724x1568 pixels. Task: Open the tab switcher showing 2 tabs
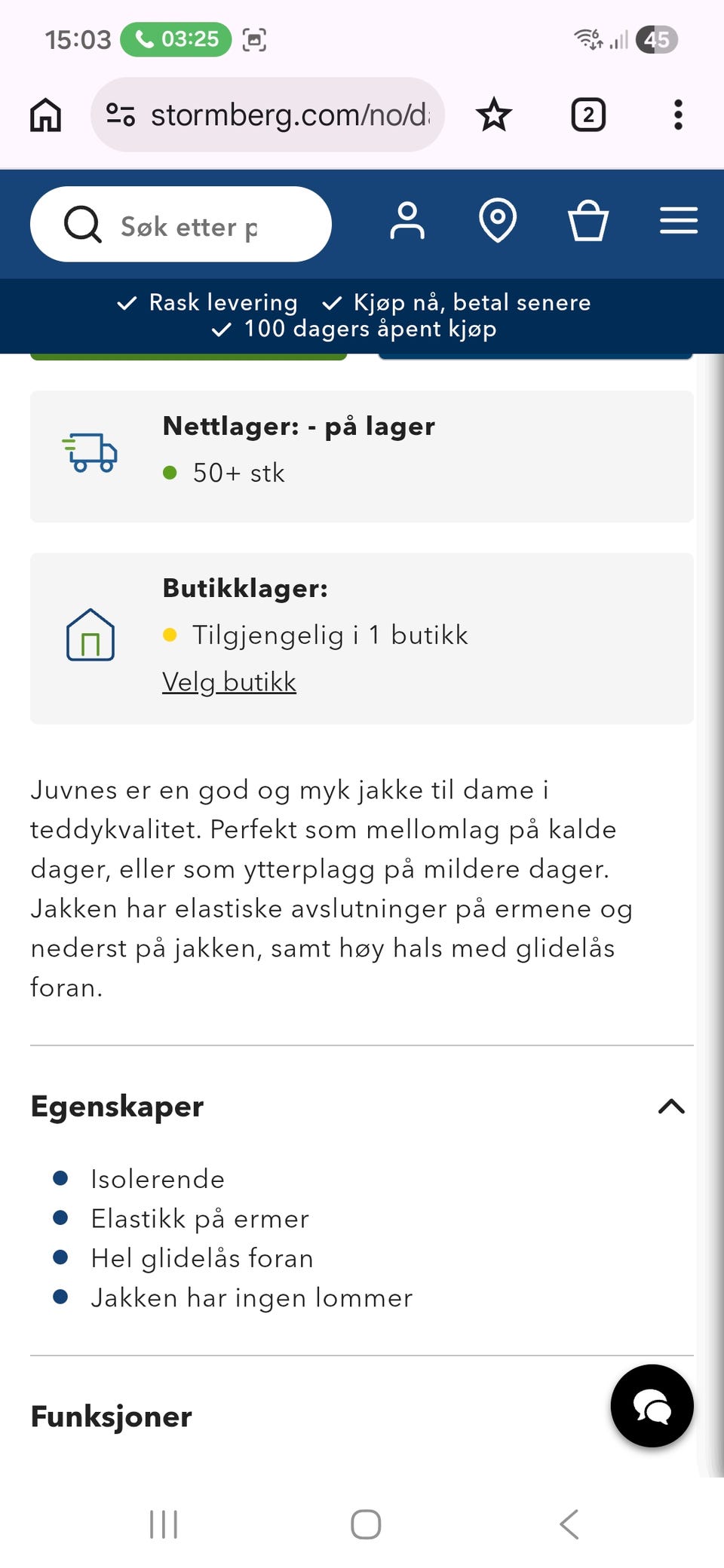(587, 114)
